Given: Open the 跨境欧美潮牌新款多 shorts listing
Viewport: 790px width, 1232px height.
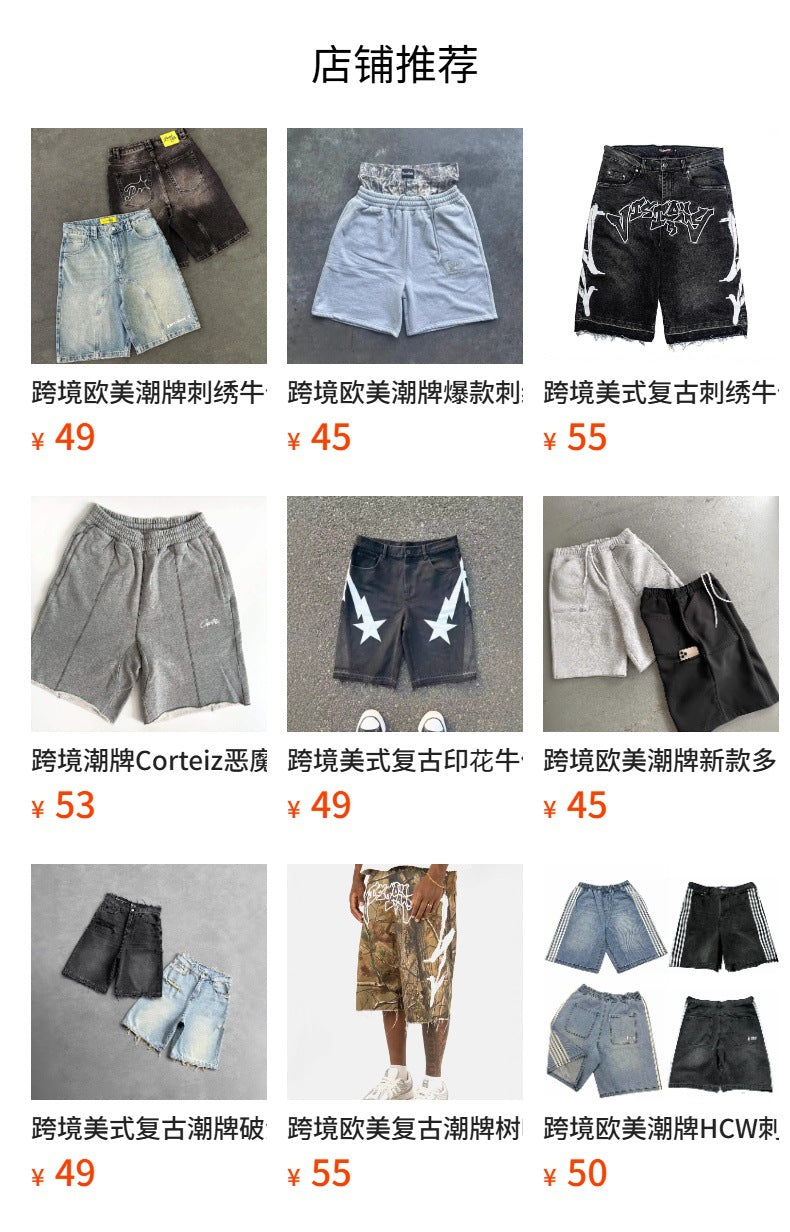Looking at the screenshot, I should (660, 614).
